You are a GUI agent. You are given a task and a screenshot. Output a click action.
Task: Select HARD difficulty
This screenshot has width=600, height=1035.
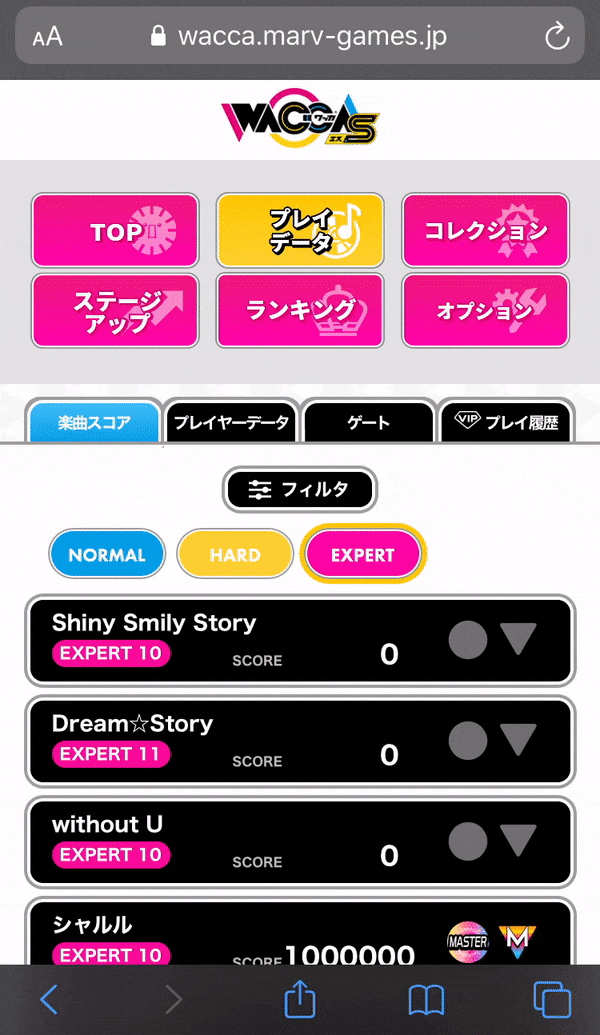[235, 555]
